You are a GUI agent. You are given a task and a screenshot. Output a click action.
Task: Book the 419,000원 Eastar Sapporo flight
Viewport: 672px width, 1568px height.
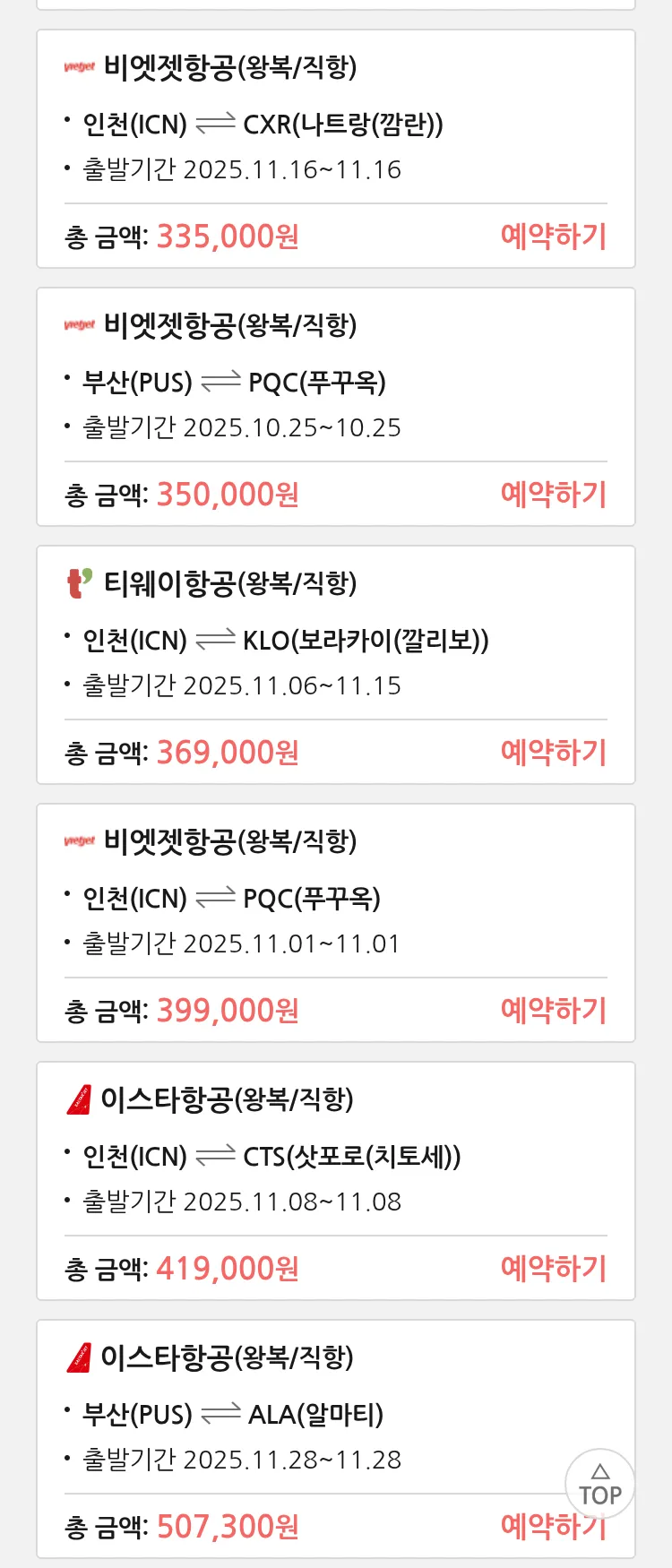(553, 1269)
